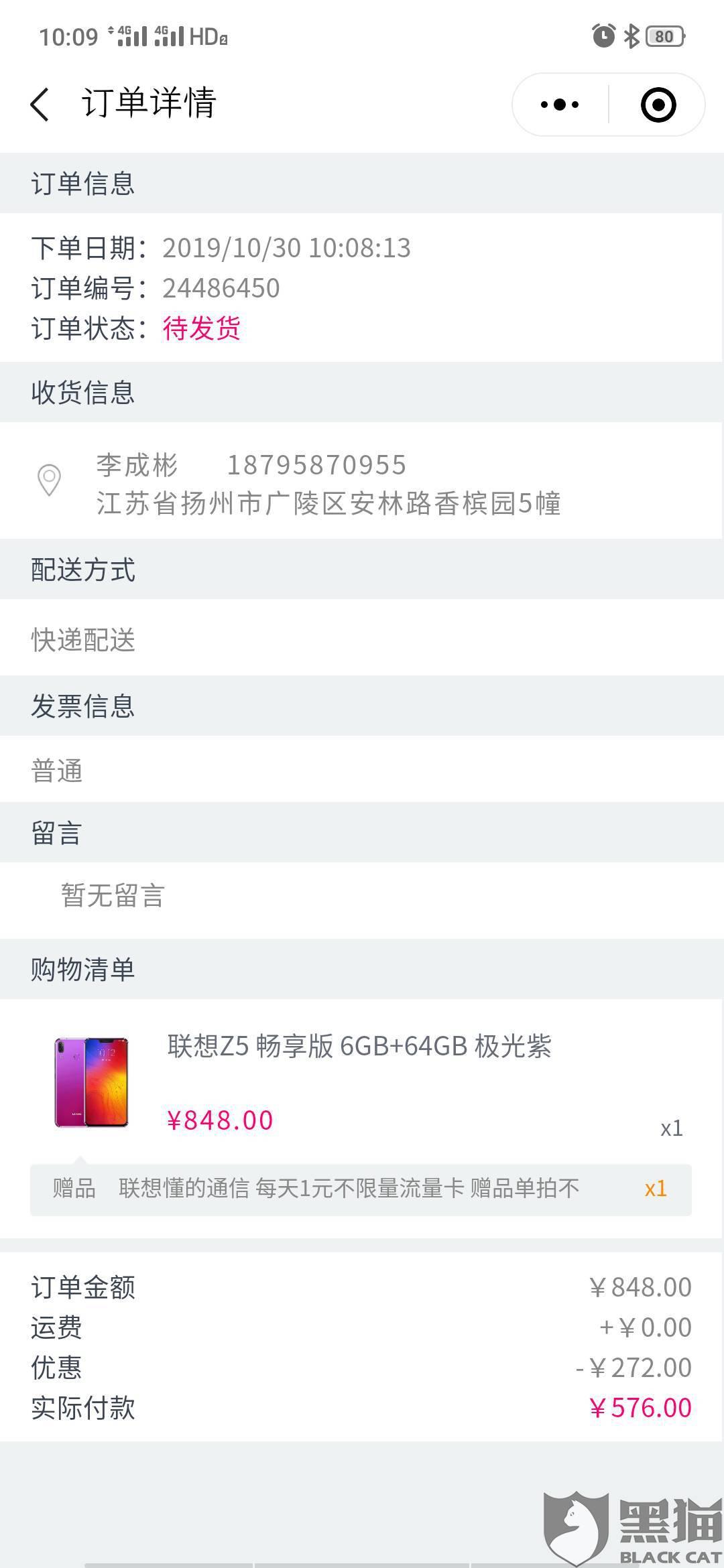724x1568 pixels.
Task: Open the 联想Z5 畅享版 product item
Action: pyautogui.click(x=359, y=1082)
